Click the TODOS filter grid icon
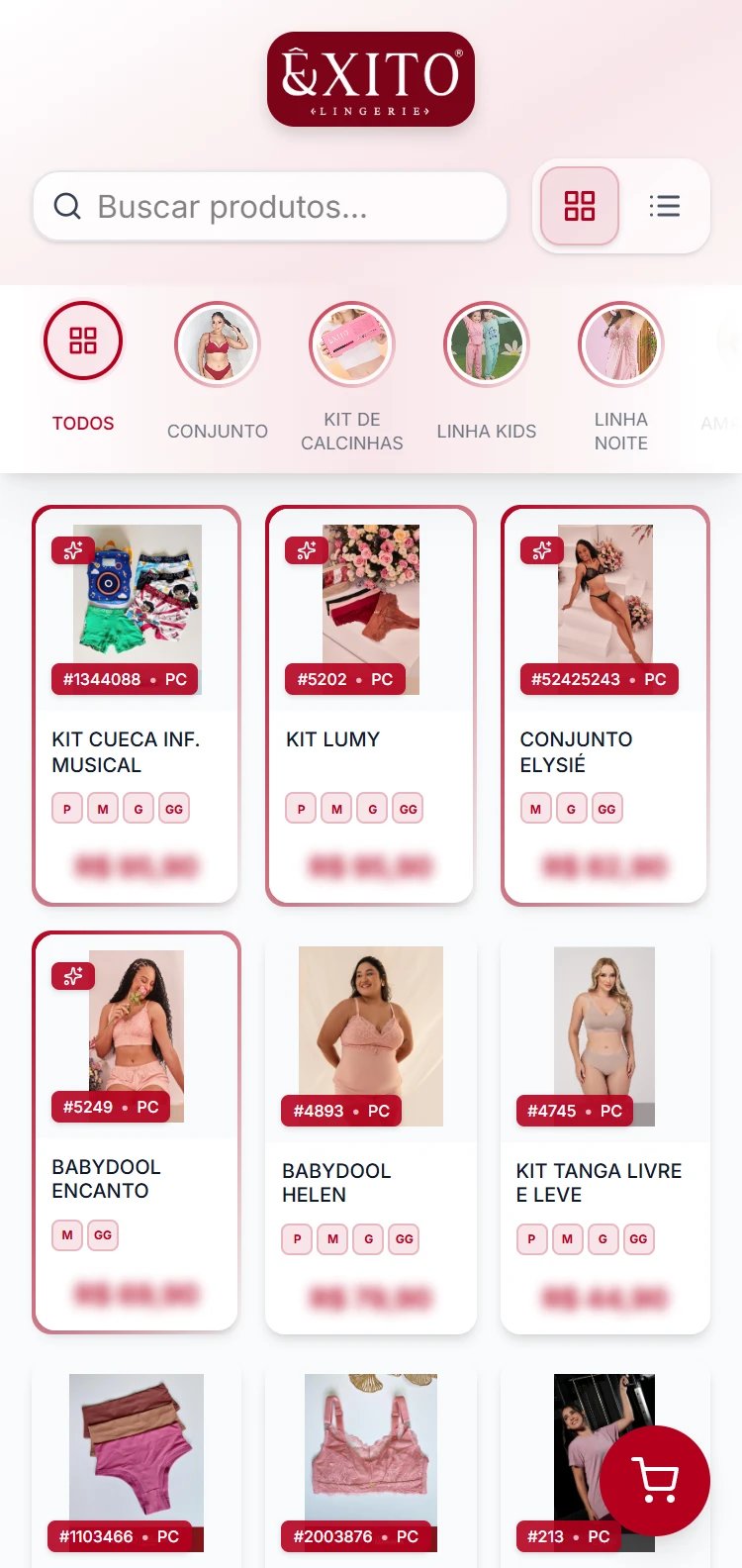The height and width of the screenshot is (1568, 742). tap(83, 341)
